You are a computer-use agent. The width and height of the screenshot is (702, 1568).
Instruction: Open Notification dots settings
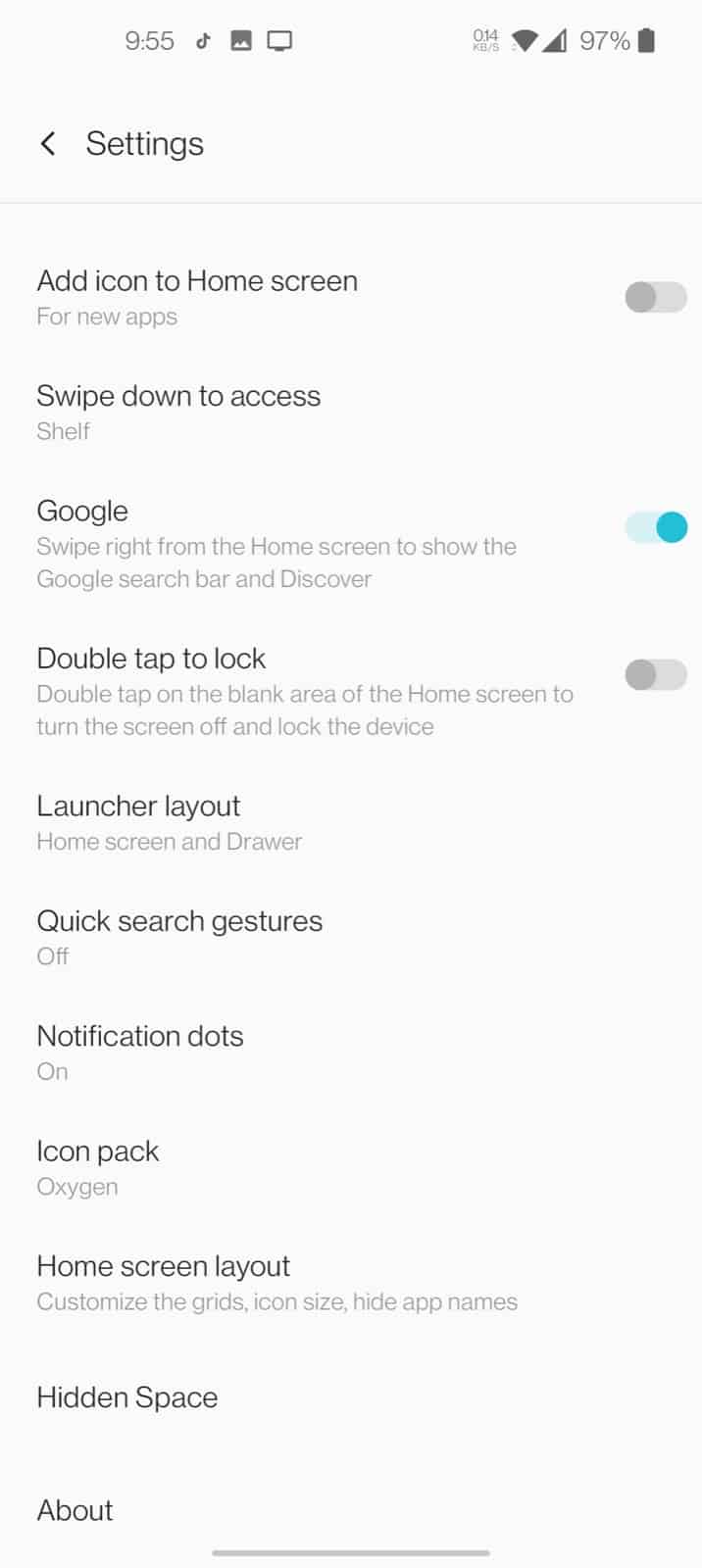[140, 1052]
